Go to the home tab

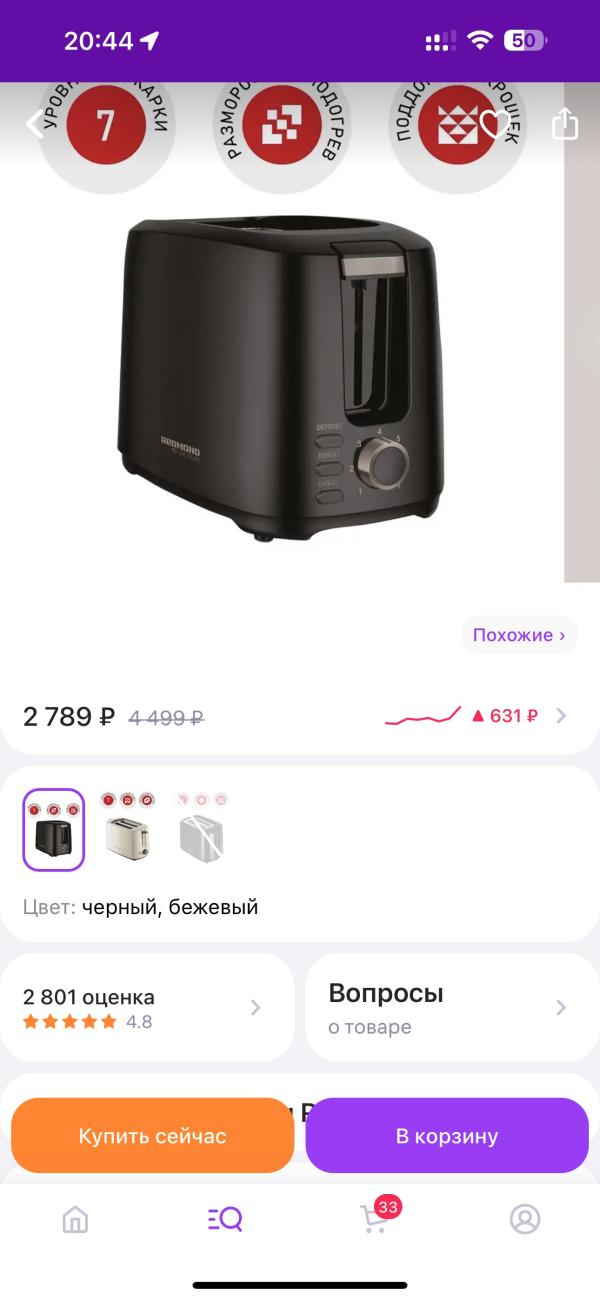pyautogui.click(x=75, y=1219)
